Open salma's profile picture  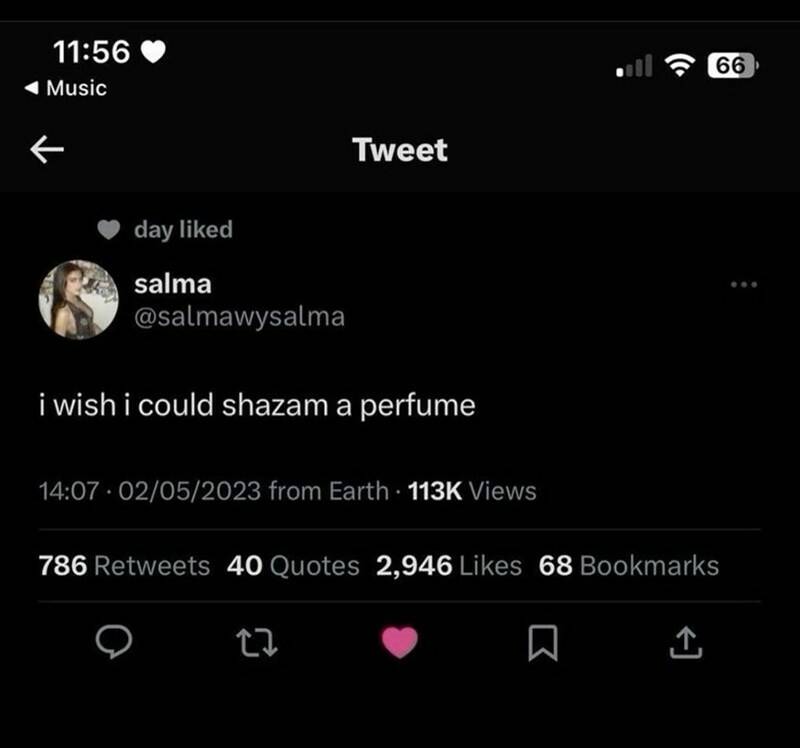[x=78, y=299]
